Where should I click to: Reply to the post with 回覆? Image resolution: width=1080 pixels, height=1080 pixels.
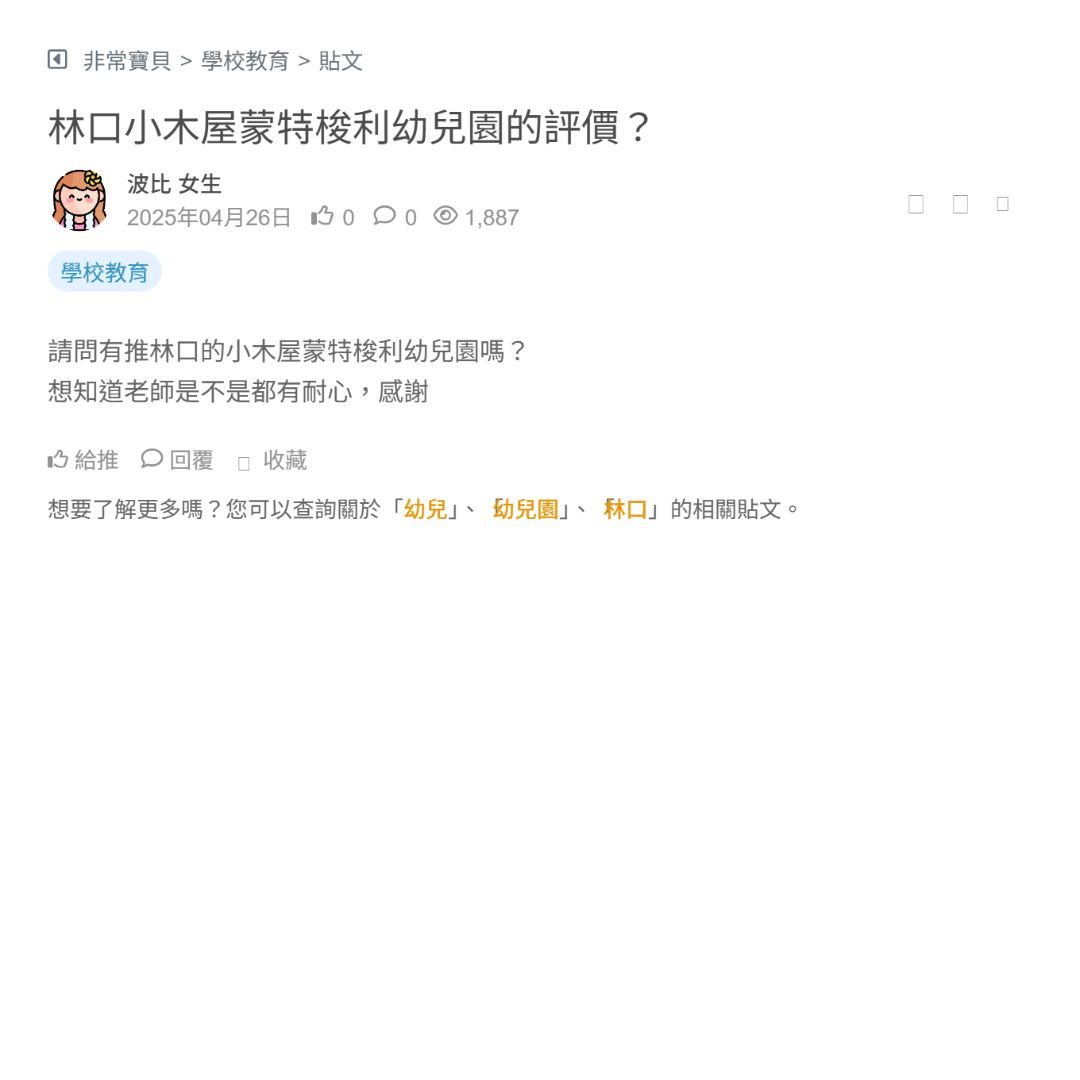tap(178, 460)
